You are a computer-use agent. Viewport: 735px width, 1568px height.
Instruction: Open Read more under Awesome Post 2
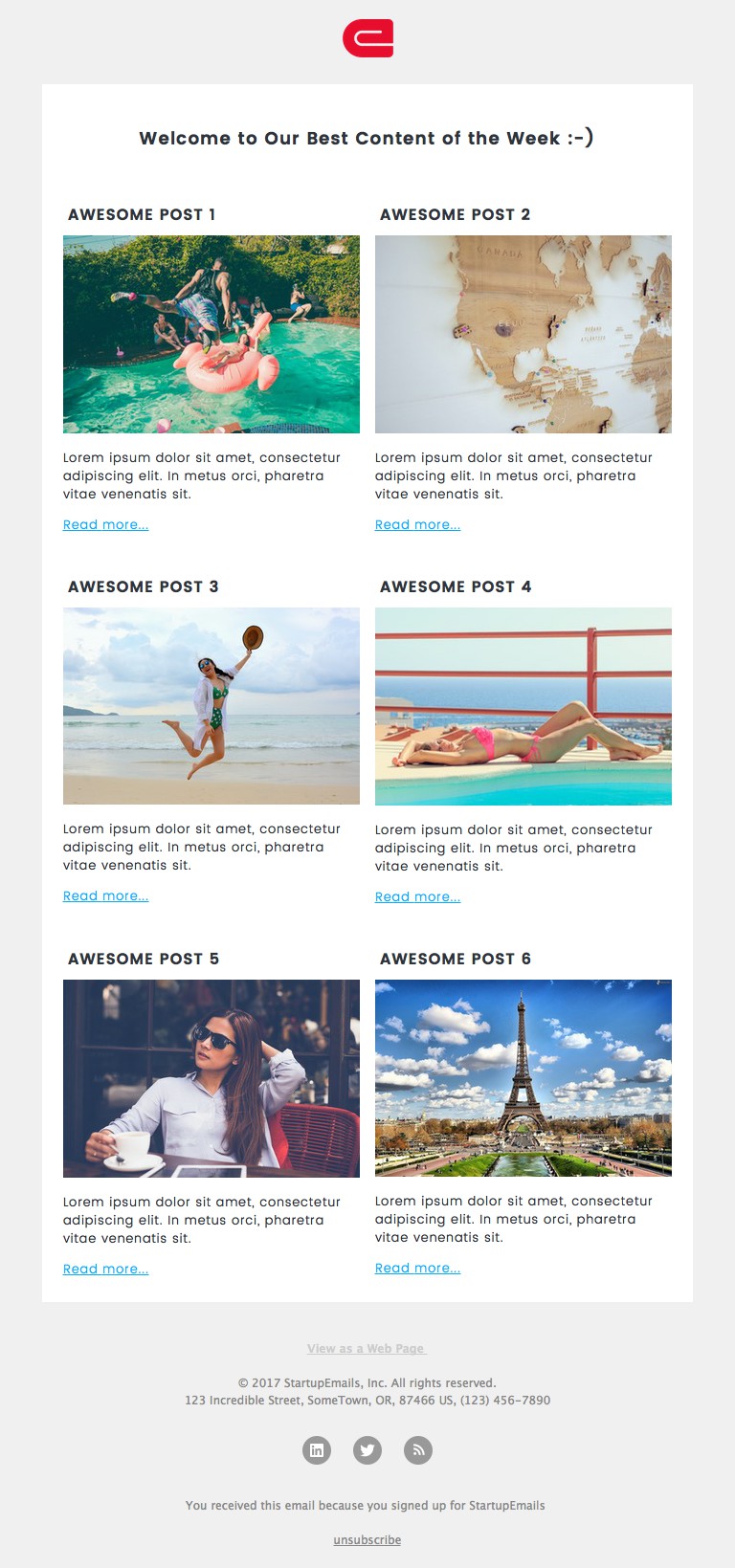(417, 524)
